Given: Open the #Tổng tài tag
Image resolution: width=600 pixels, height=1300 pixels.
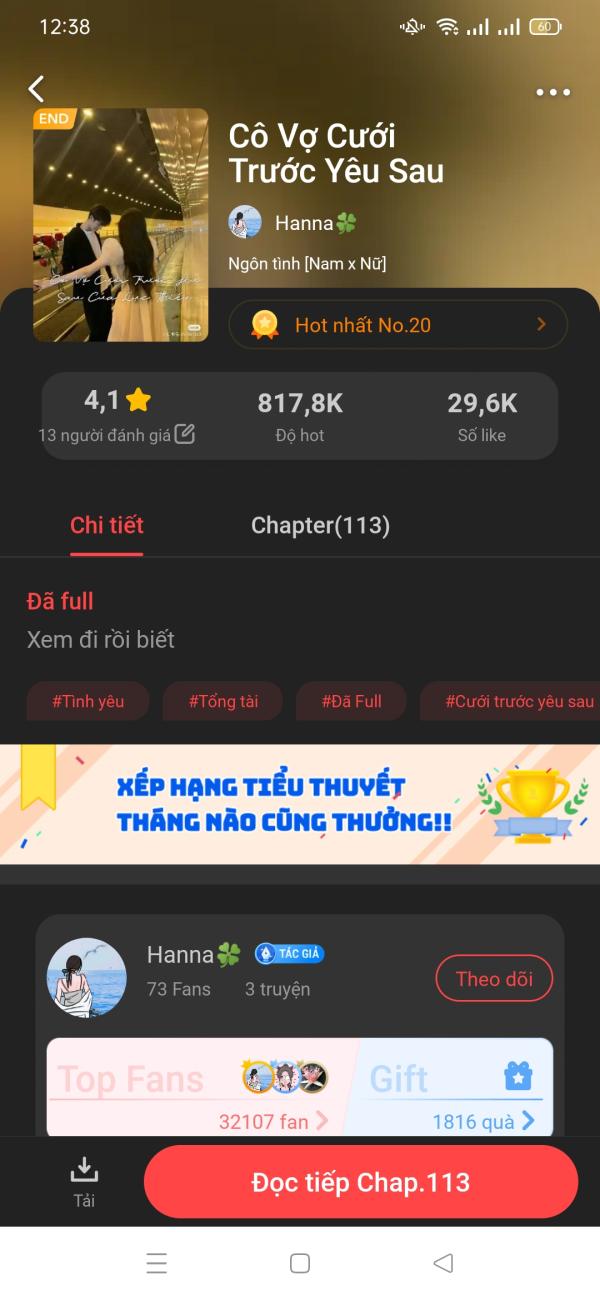Looking at the screenshot, I should 223,701.
